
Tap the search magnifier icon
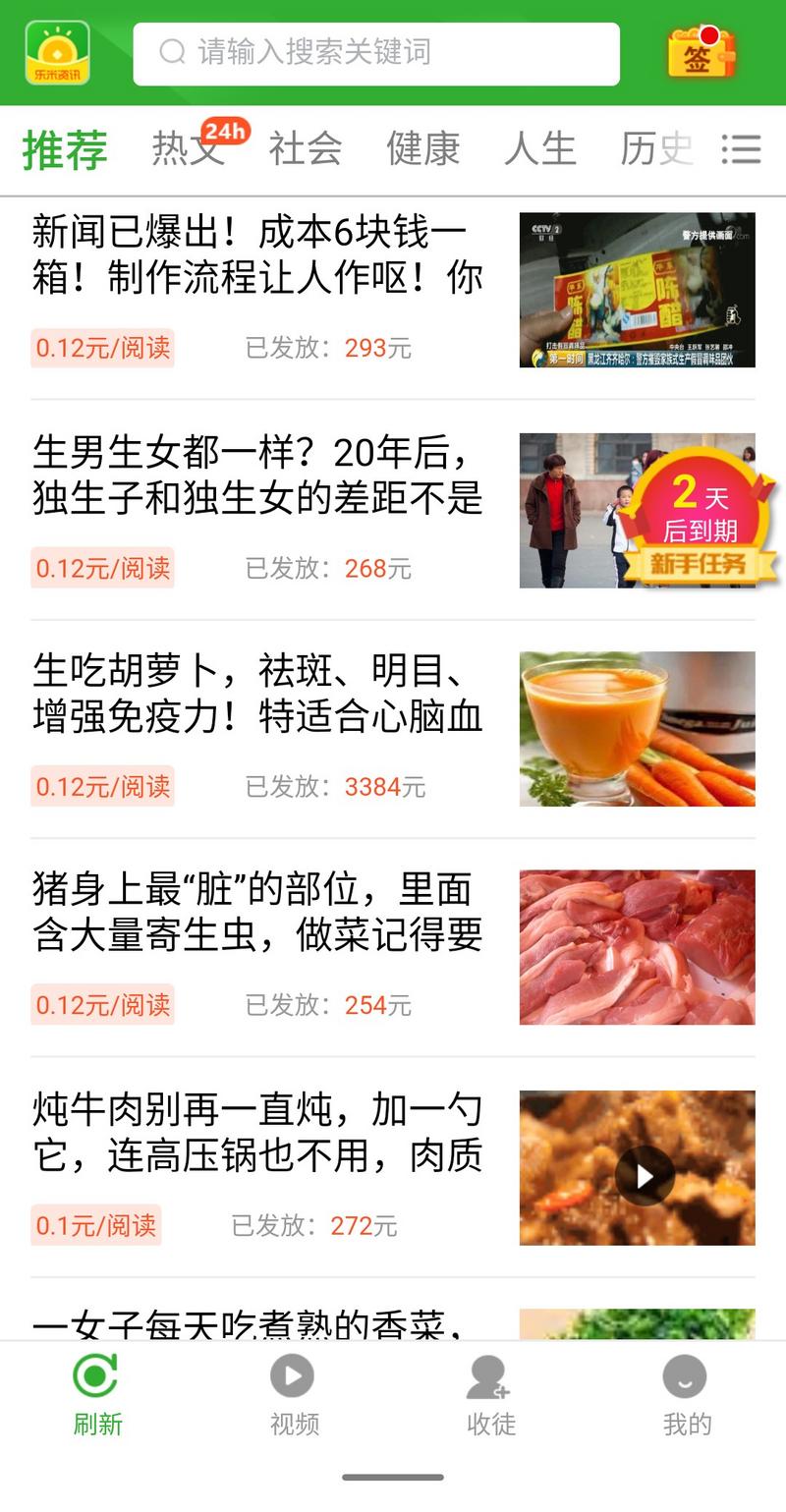(172, 54)
